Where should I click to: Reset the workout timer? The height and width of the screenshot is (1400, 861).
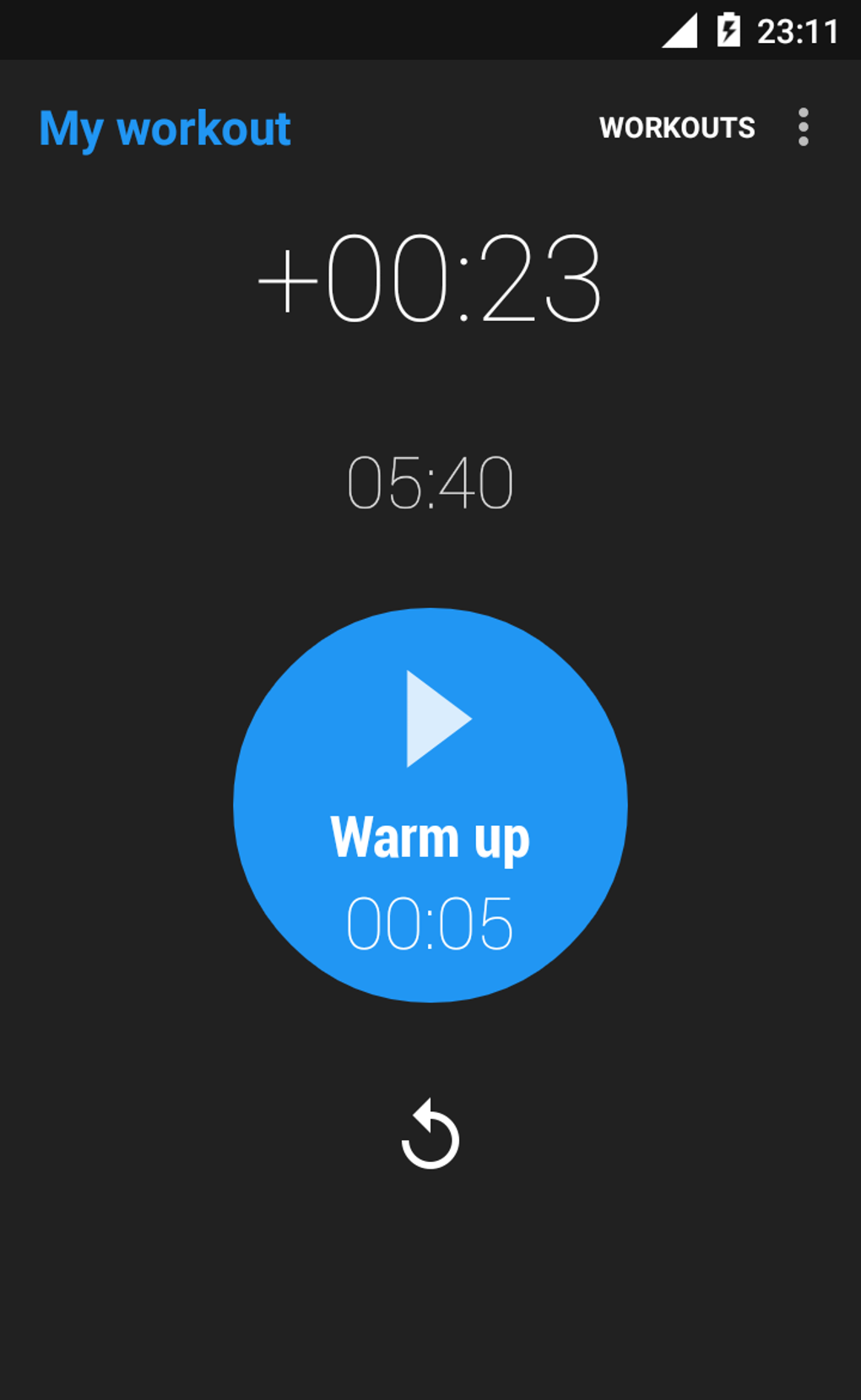coord(430,1135)
